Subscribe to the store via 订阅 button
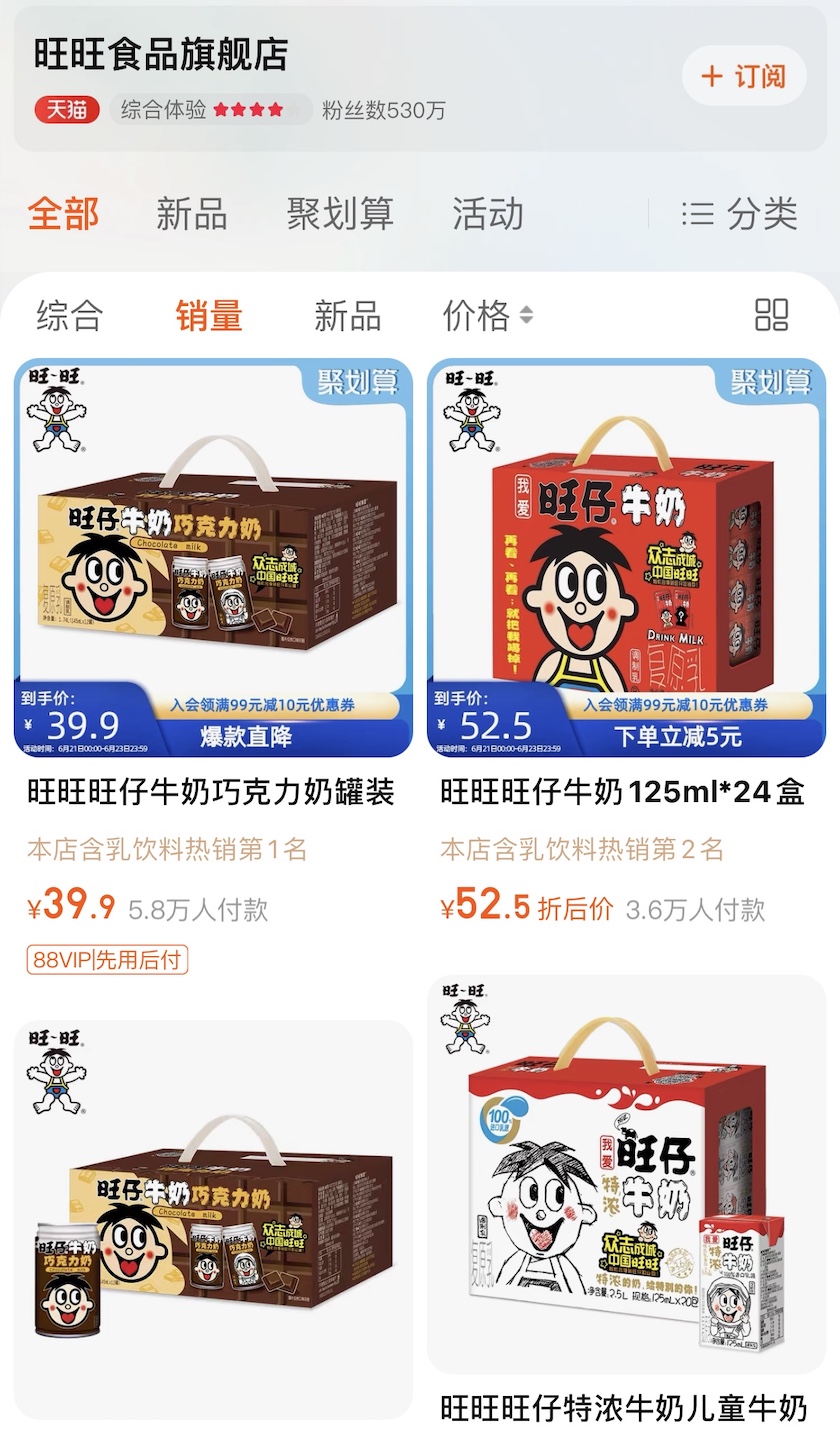The height and width of the screenshot is (1434, 840). (x=744, y=76)
